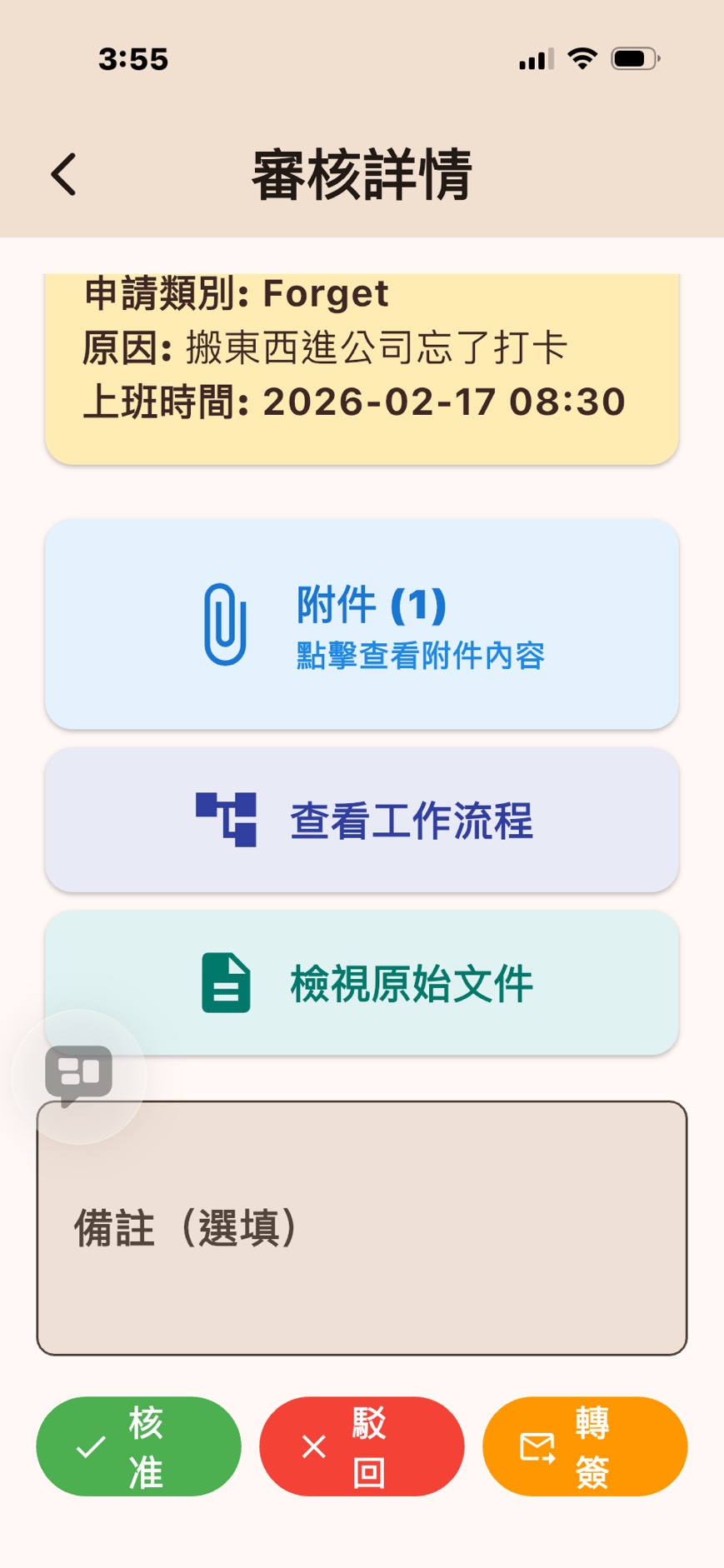Open 附件 (1) to view attachment contents

coord(362,626)
